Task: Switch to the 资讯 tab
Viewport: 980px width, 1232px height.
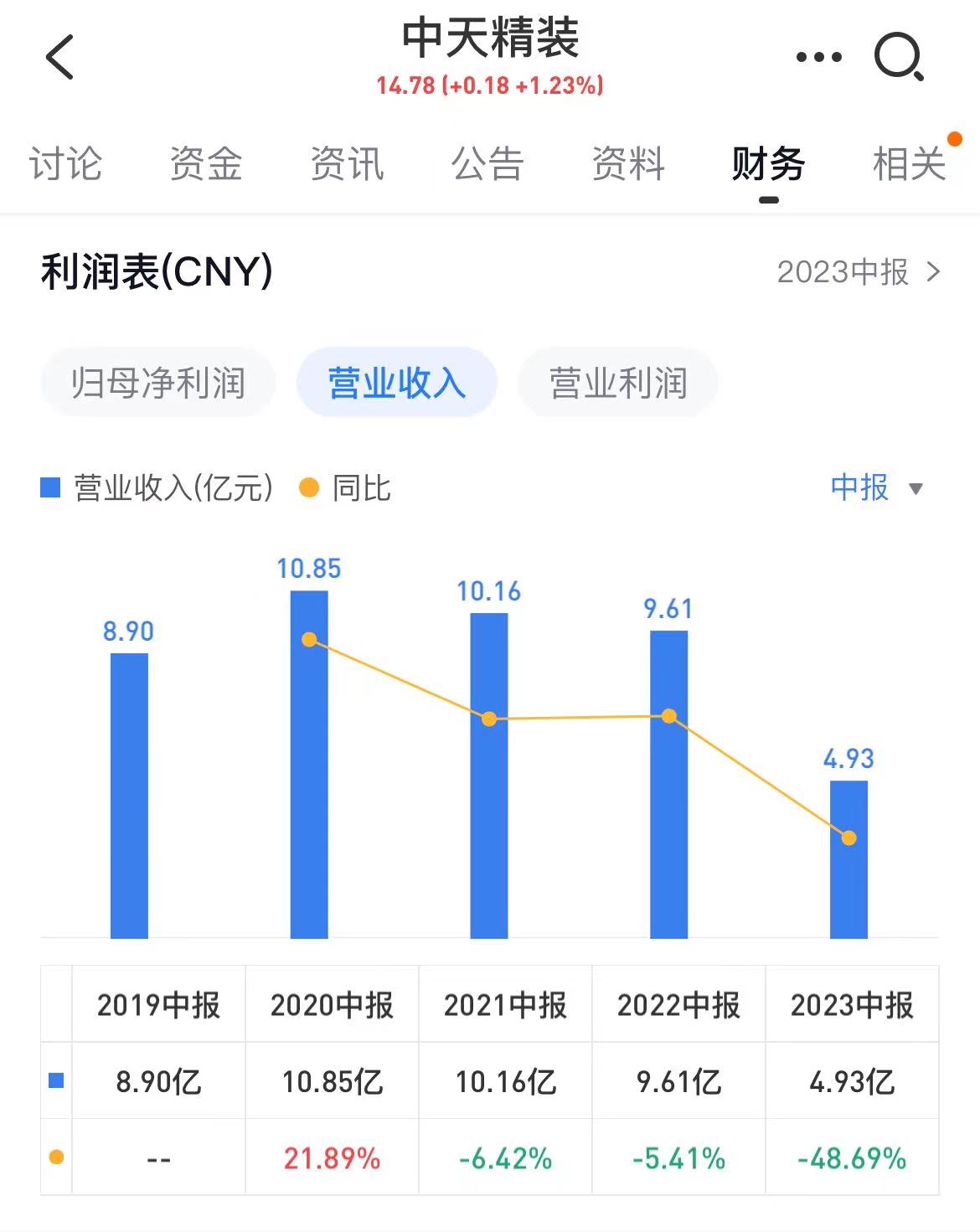Action: [x=347, y=163]
